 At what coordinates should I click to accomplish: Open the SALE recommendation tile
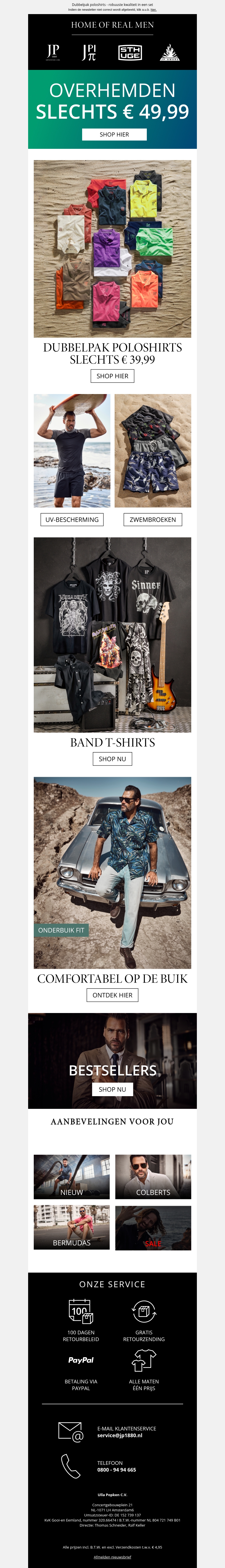(x=153, y=1228)
